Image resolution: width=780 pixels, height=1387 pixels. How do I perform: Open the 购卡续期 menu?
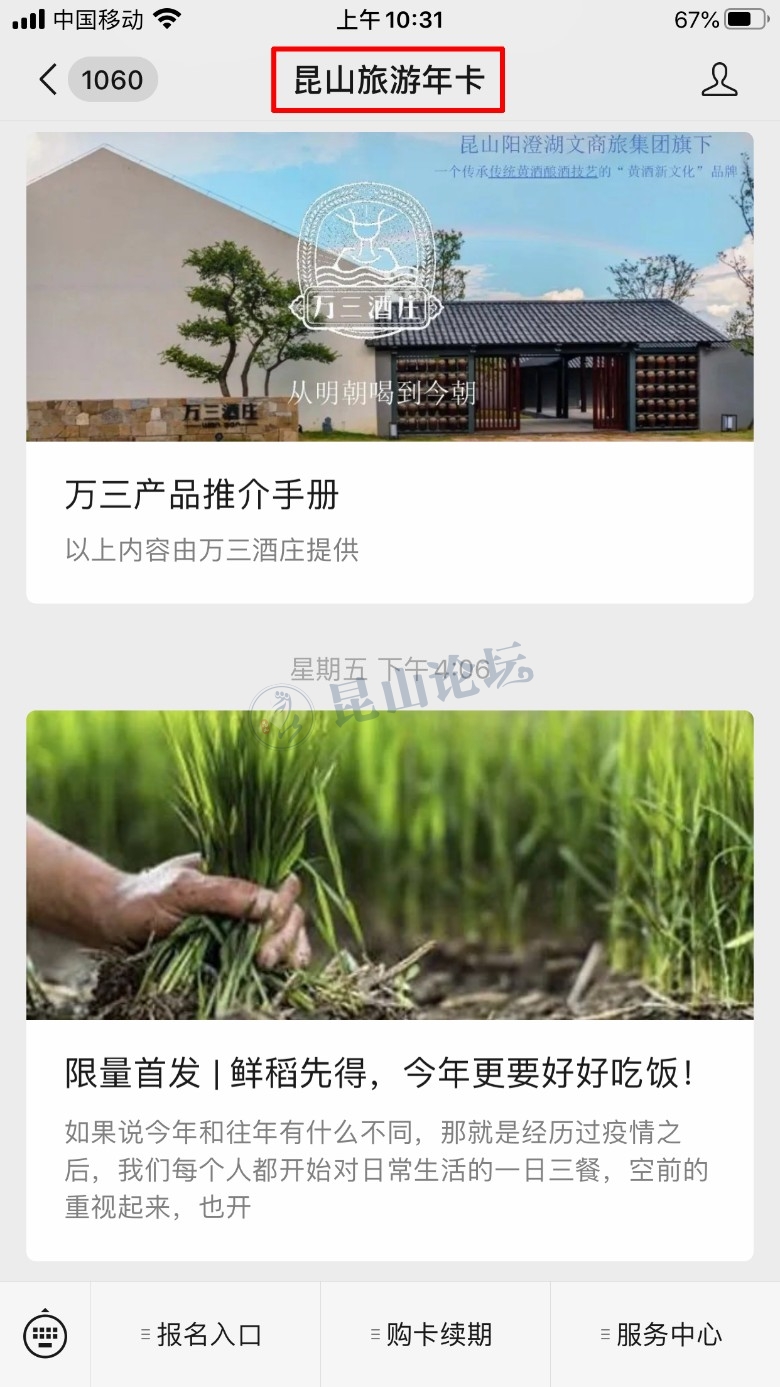(x=435, y=1334)
